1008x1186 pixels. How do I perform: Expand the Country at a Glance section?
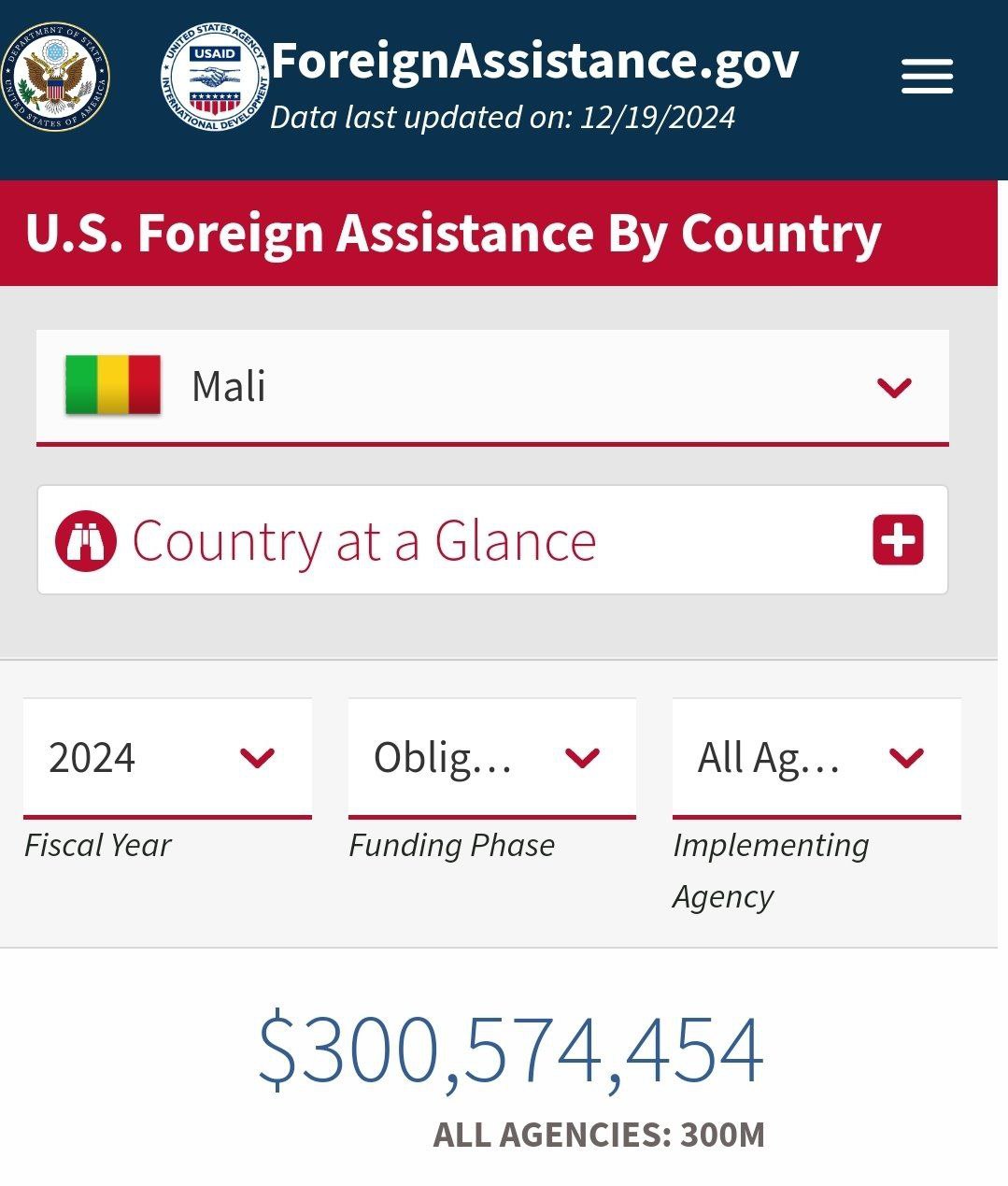[897, 540]
